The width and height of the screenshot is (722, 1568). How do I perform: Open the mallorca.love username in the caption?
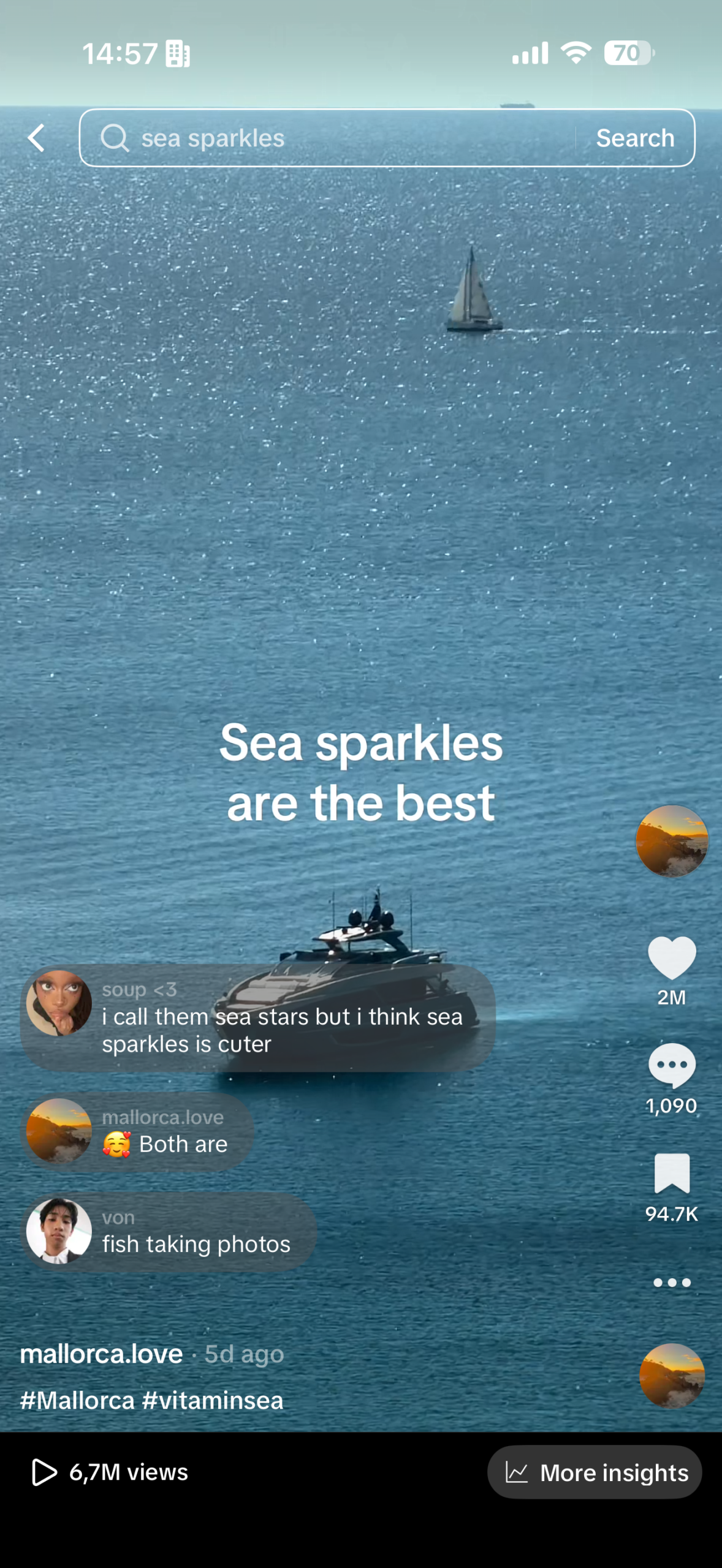(x=102, y=1354)
